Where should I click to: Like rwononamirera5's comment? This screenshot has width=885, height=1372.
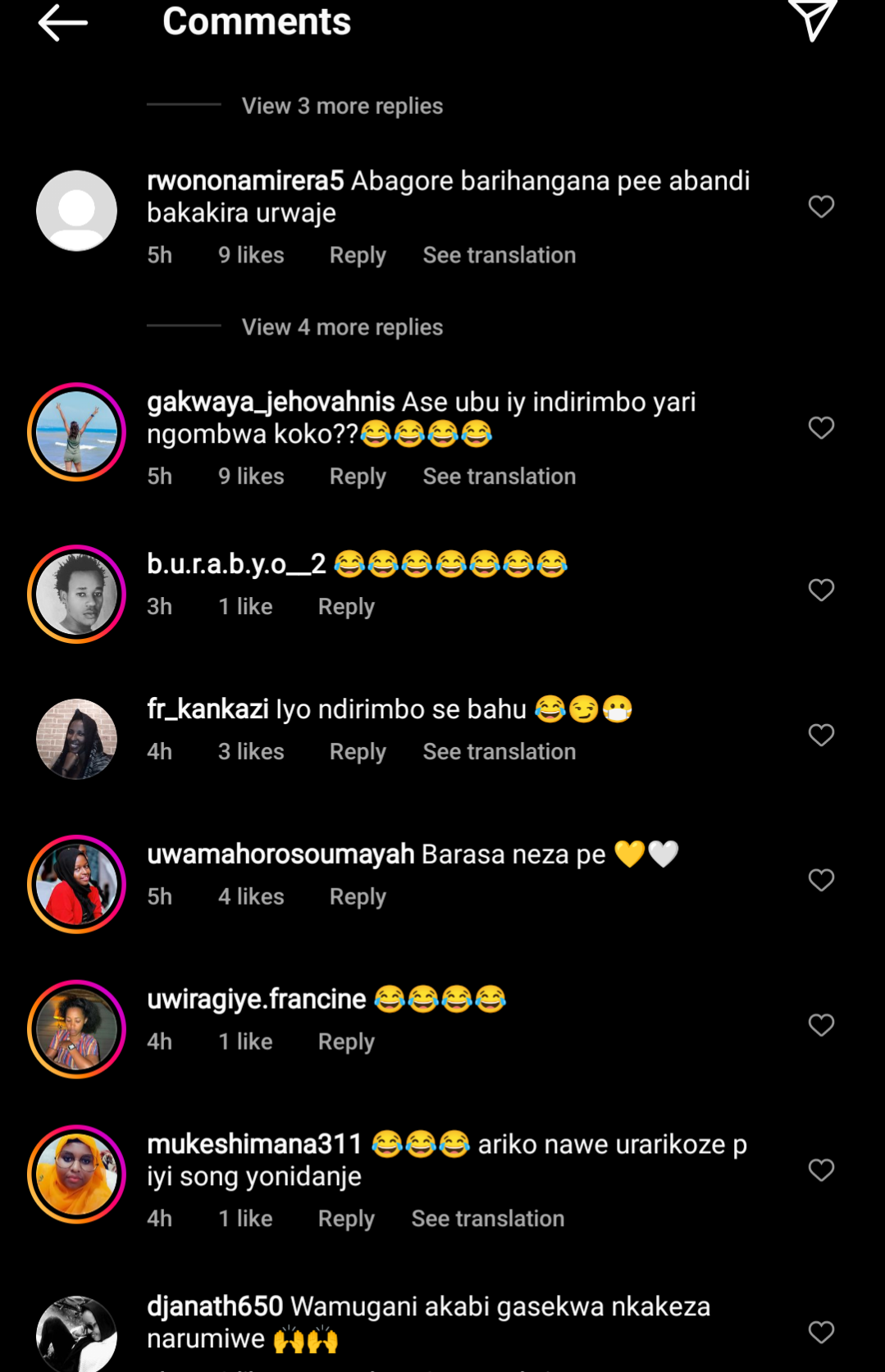tap(821, 207)
